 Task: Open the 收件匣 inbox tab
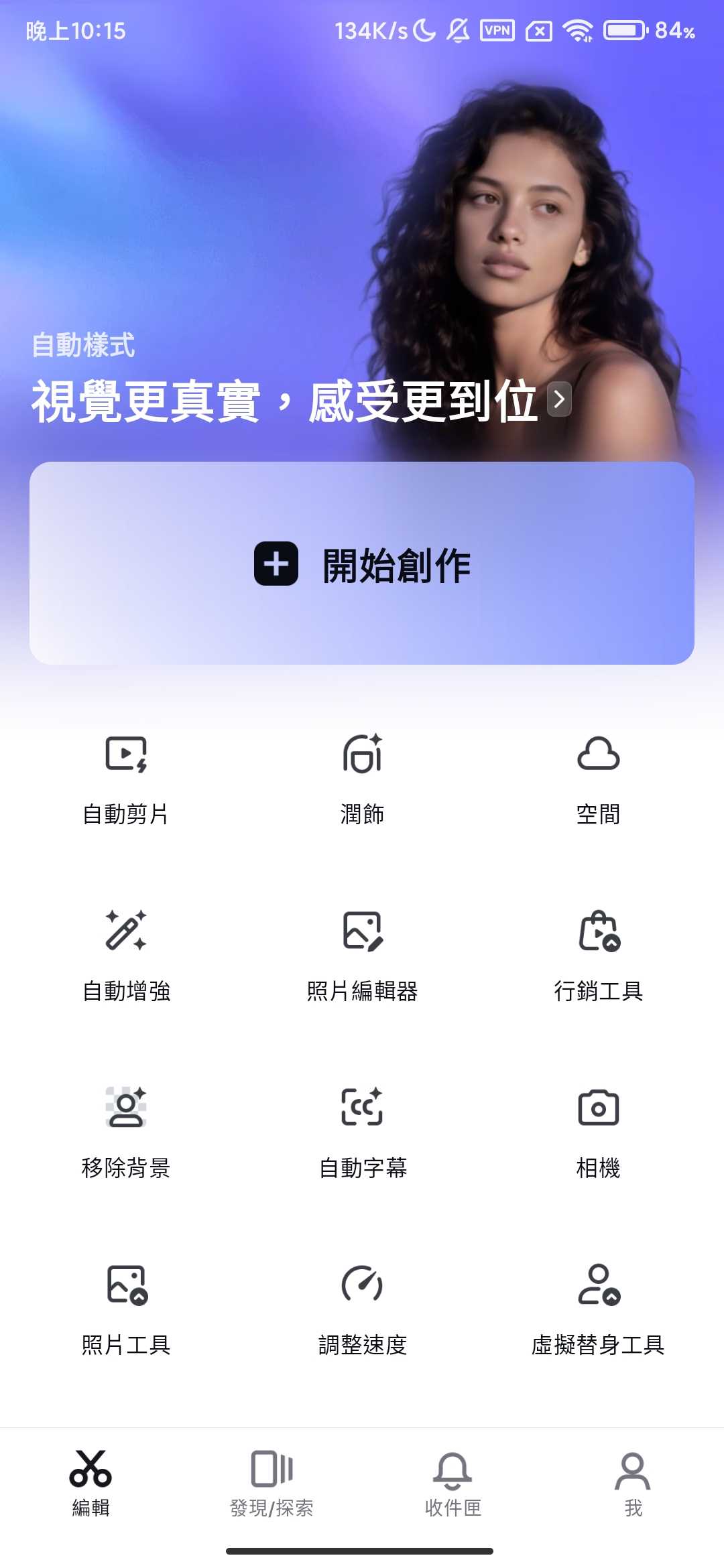tap(452, 1482)
